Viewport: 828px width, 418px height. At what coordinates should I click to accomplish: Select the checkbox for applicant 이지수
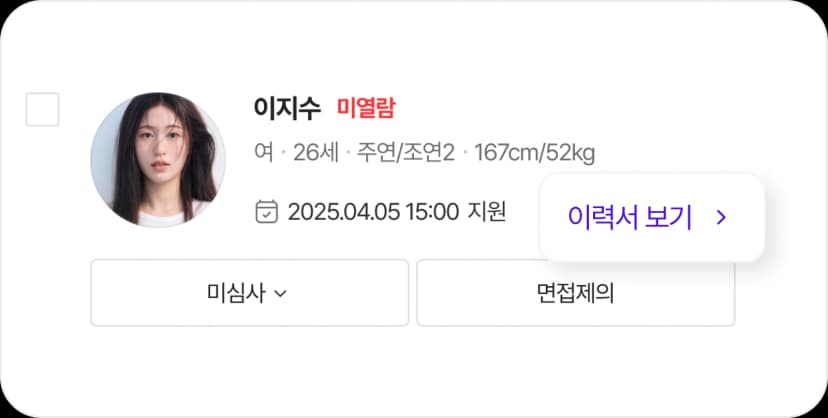tap(42, 110)
